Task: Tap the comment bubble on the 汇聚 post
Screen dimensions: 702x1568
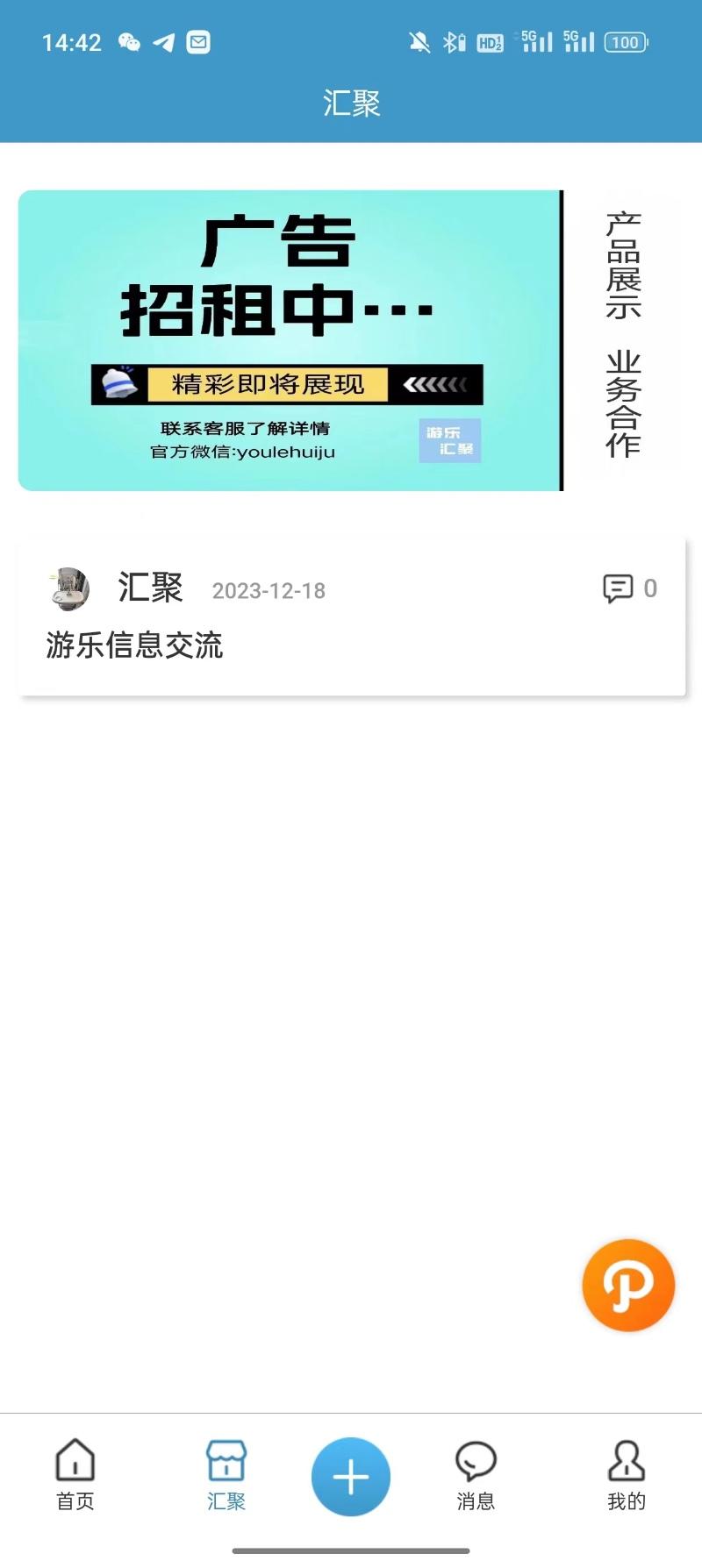Action: click(x=620, y=588)
